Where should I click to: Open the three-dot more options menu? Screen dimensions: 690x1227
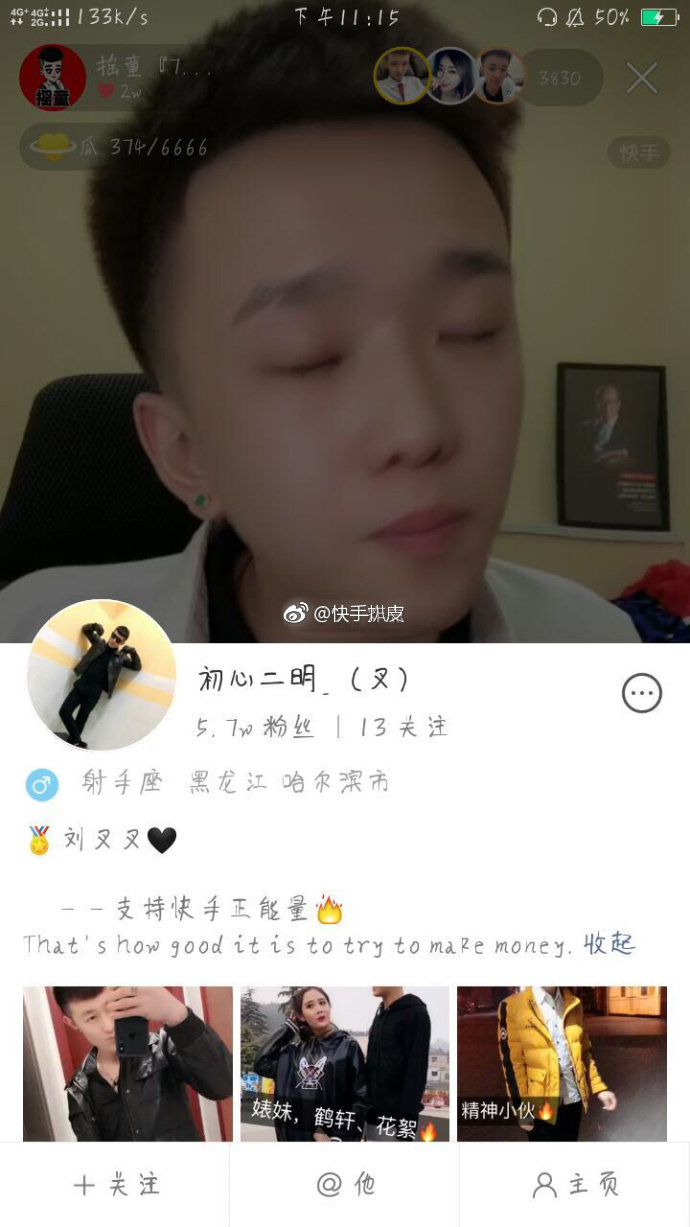(x=642, y=692)
